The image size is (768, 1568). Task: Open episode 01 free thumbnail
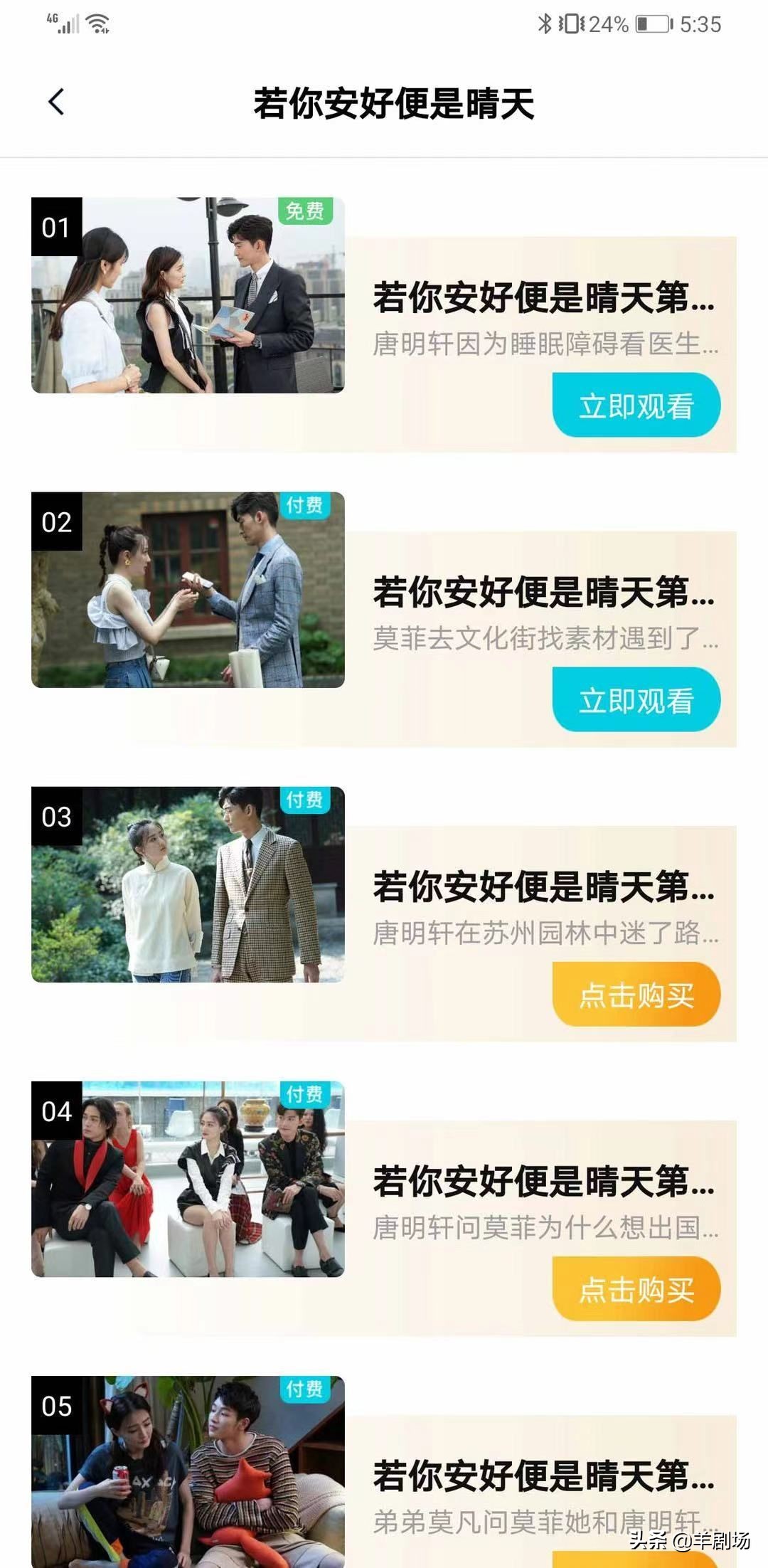pyautogui.click(x=188, y=295)
